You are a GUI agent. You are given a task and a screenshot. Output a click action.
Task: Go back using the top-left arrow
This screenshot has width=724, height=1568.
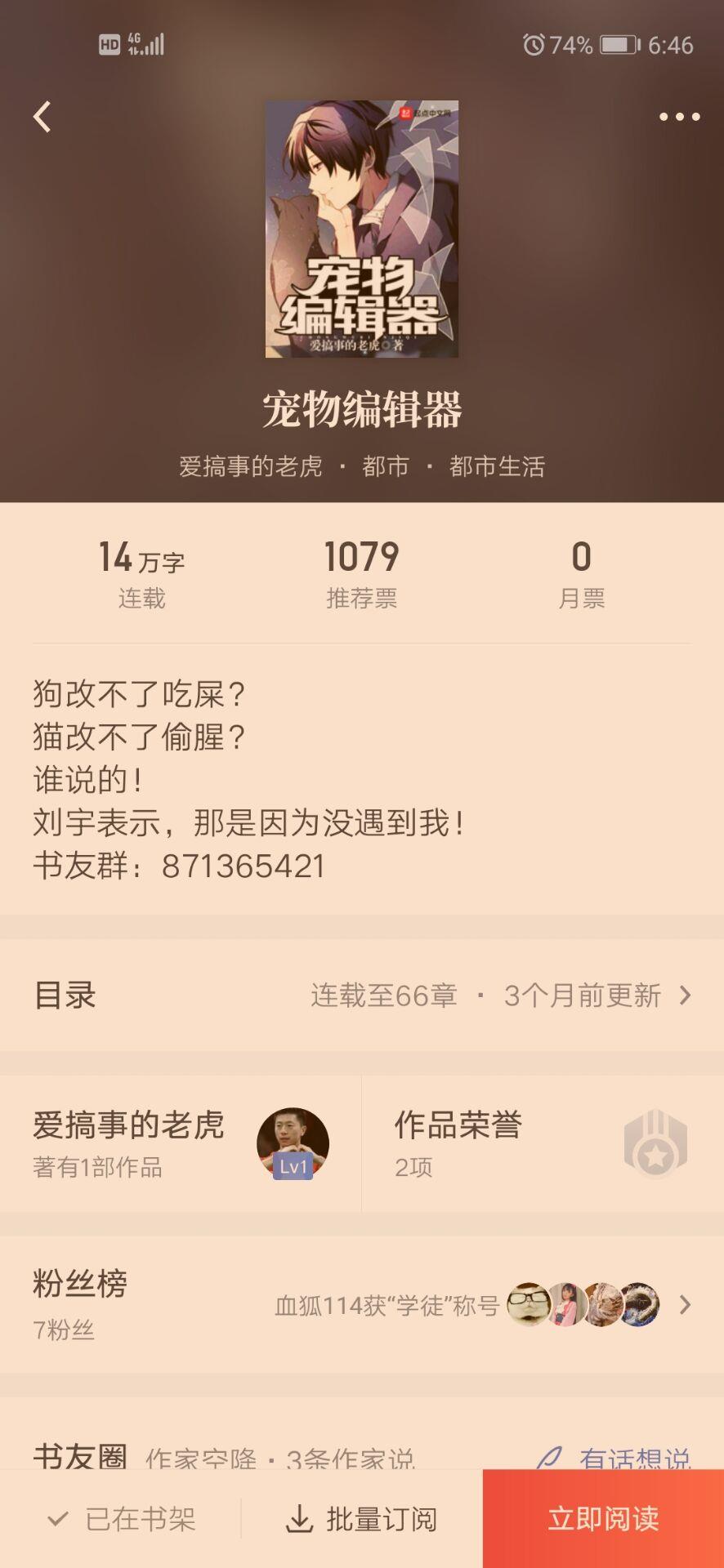click(42, 117)
